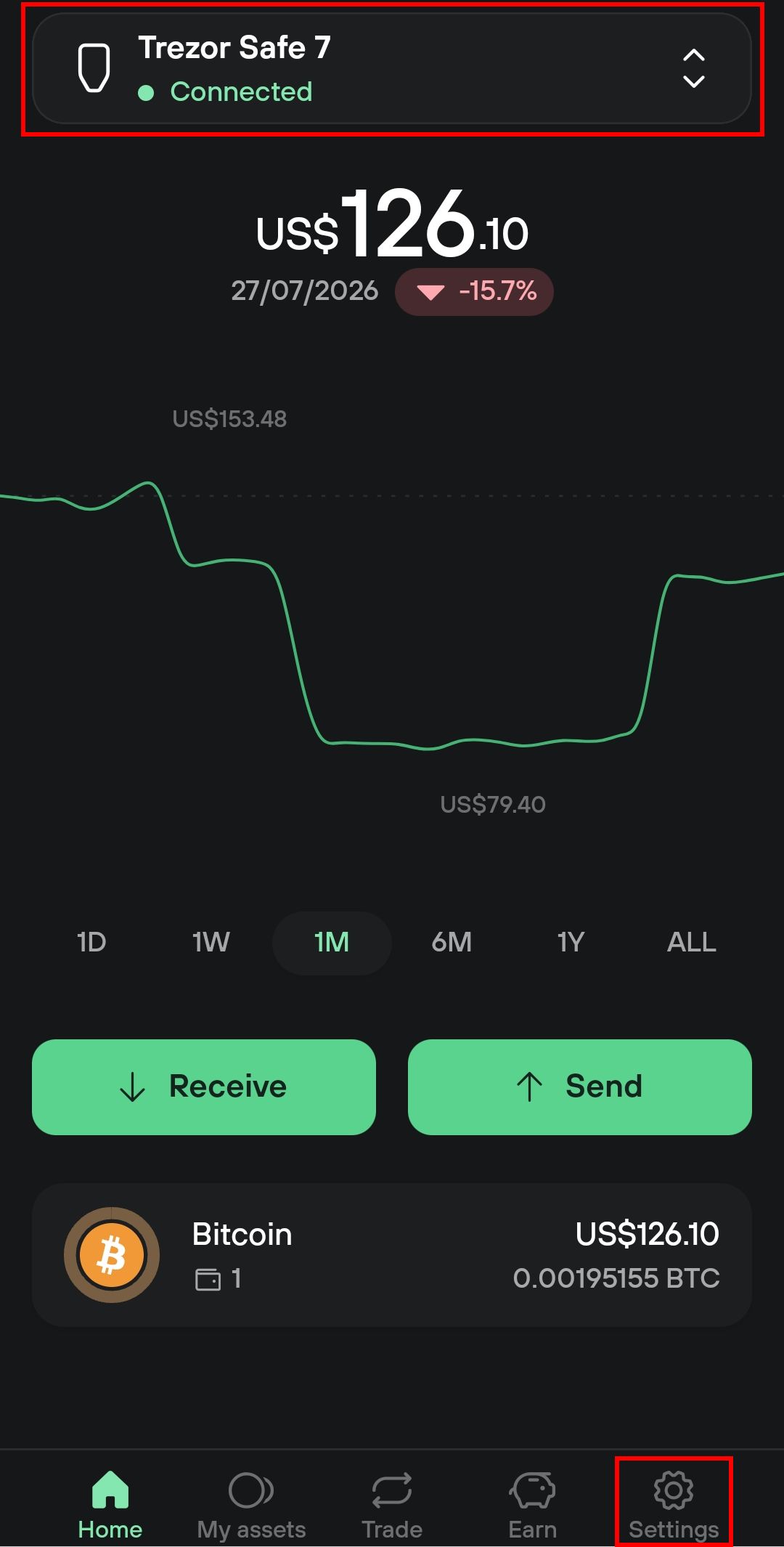
Task: Open the Trezor Safe 7 device switcher
Action: (392, 68)
